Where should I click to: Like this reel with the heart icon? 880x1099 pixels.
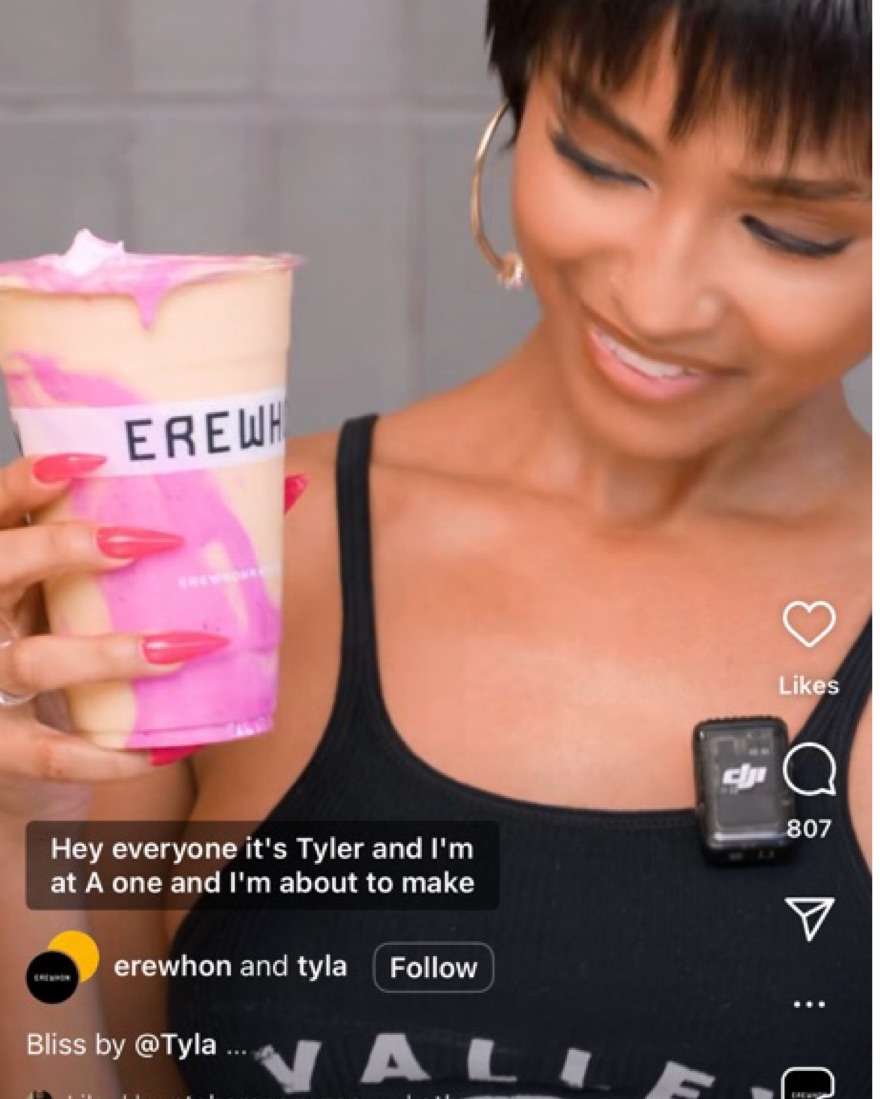point(808,624)
